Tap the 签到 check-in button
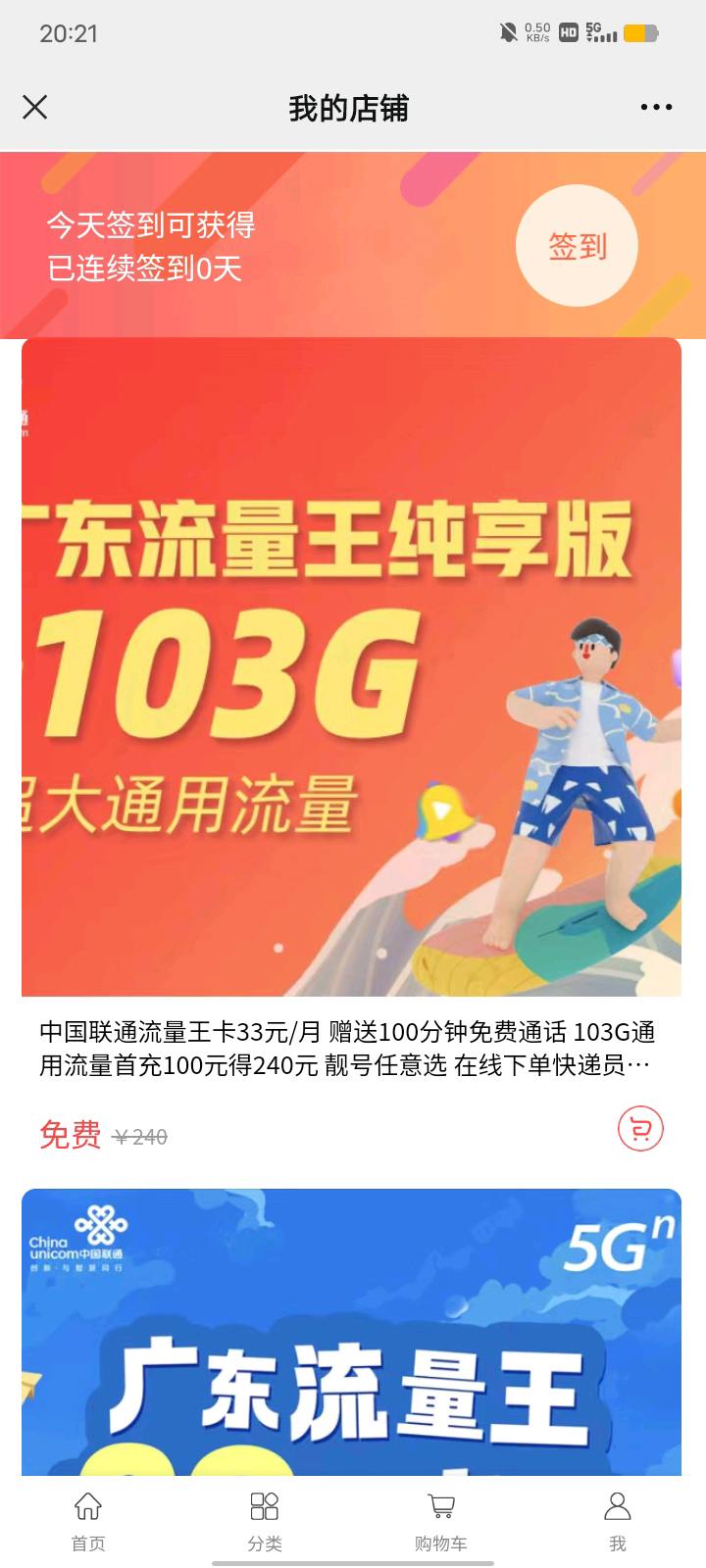Image resolution: width=706 pixels, height=1568 pixels. coord(577,246)
